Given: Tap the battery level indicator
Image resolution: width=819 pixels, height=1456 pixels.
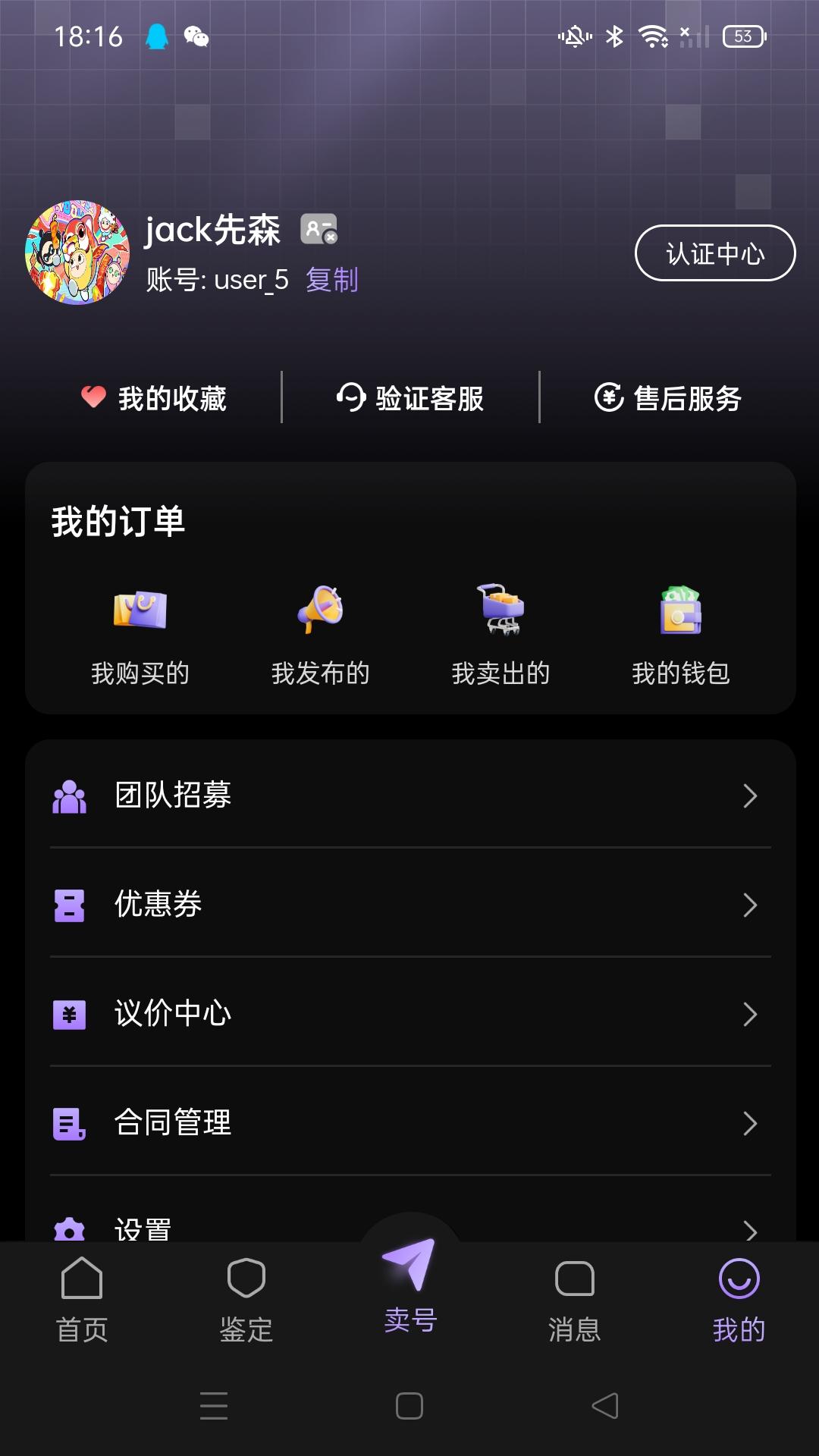Looking at the screenshot, I should pyautogui.click(x=742, y=36).
